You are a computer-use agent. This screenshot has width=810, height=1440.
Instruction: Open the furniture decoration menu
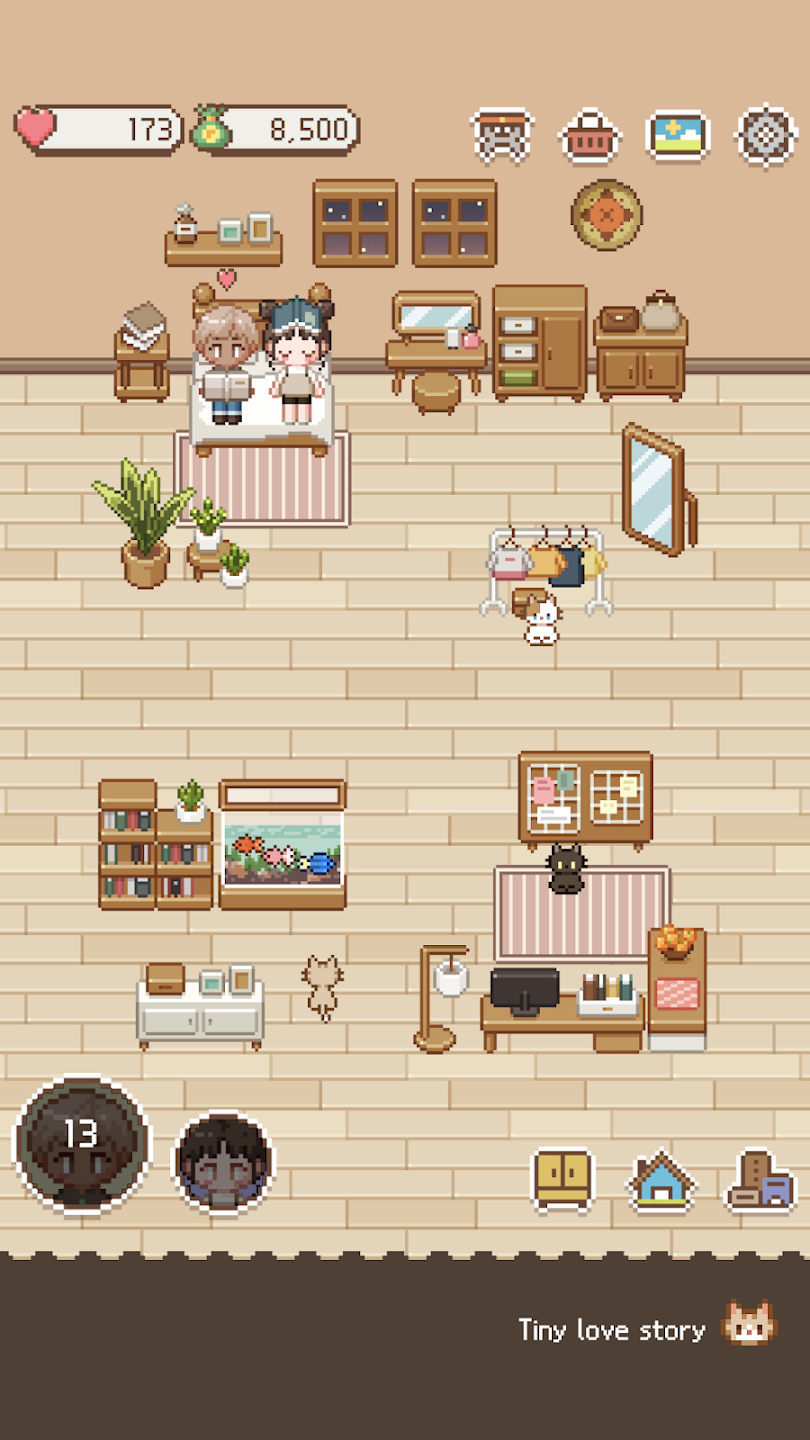(x=760, y=1181)
